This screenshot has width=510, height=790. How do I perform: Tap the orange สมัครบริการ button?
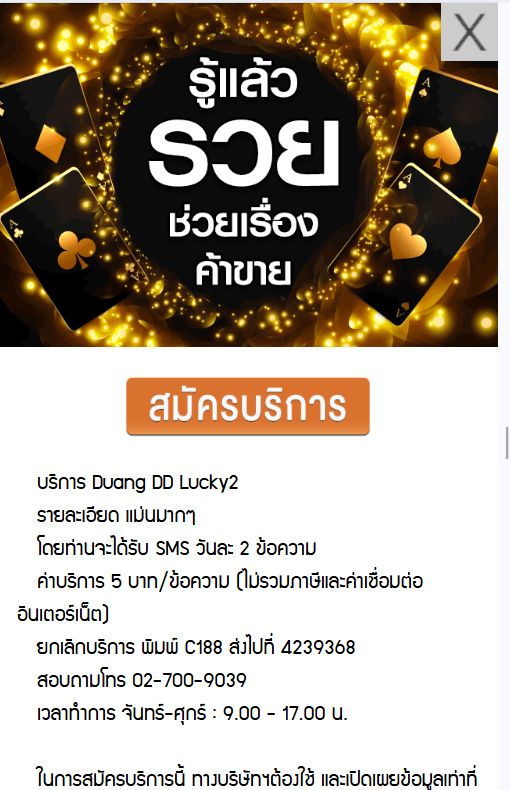248,407
